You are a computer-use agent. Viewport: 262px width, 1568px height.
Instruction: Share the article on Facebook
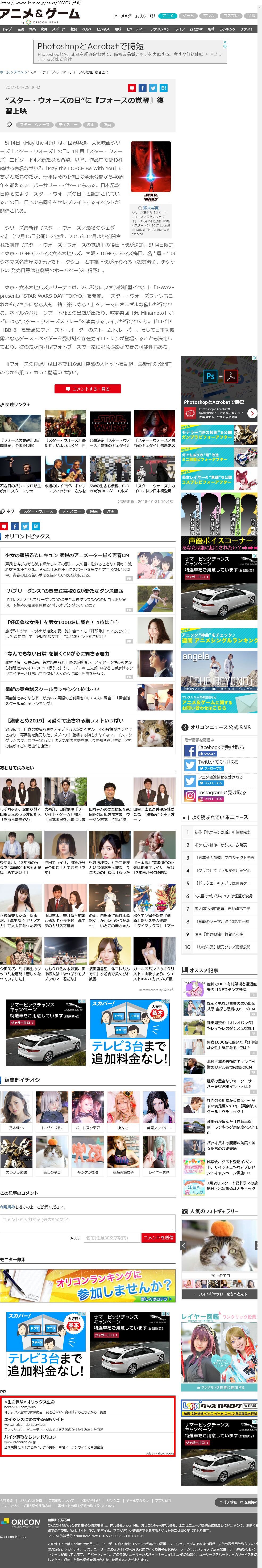click(x=142, y=88)
